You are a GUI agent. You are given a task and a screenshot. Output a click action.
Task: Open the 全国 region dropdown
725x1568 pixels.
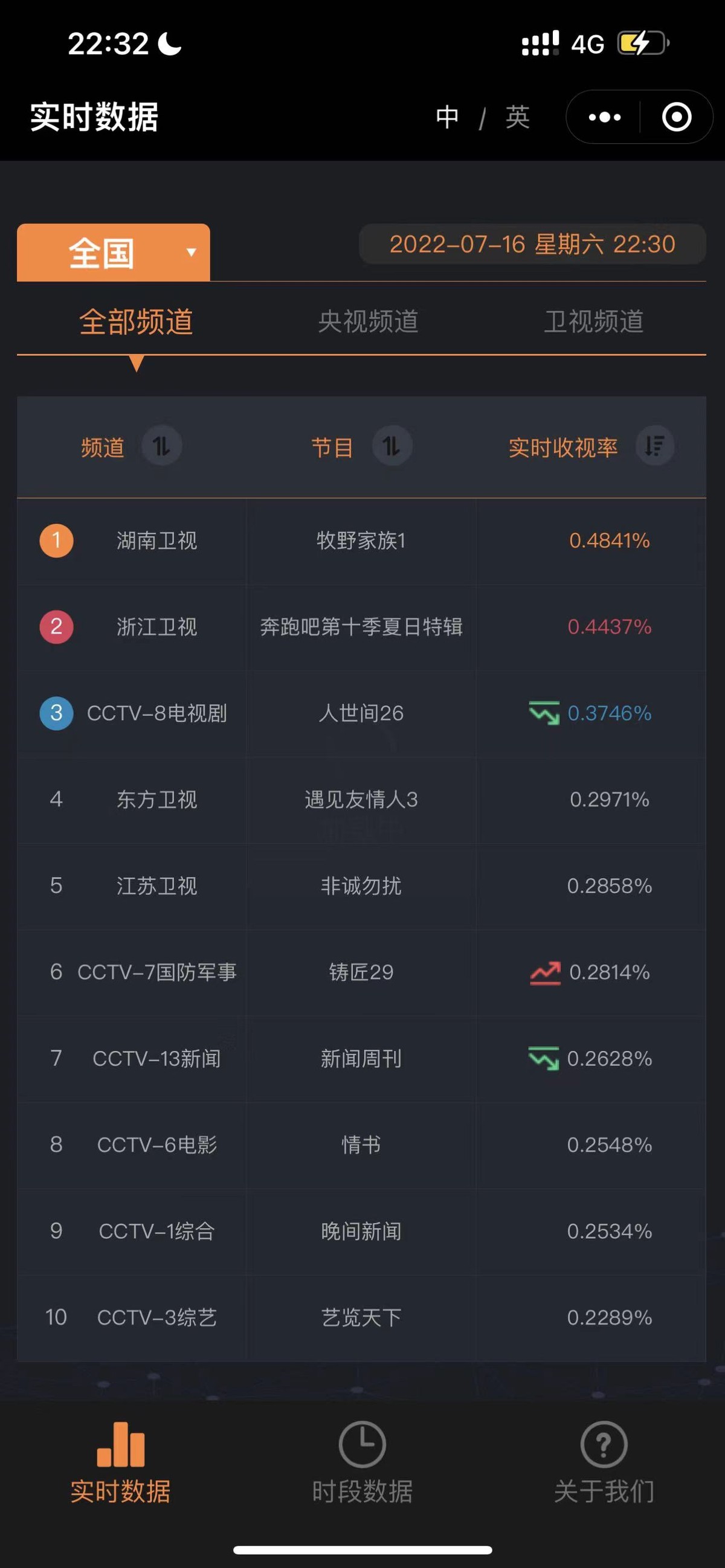112,251
